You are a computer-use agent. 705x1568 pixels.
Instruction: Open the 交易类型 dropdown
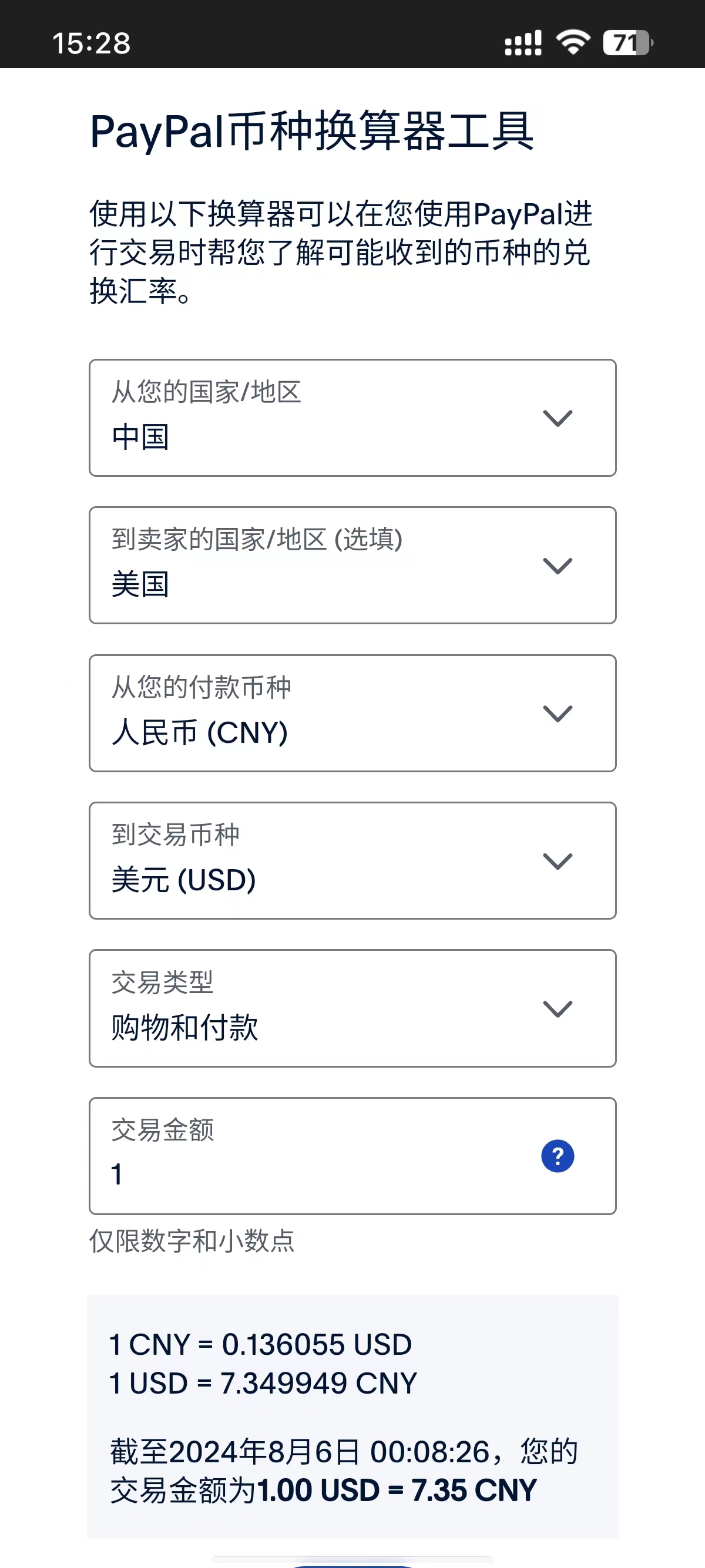click(352, 1008)
